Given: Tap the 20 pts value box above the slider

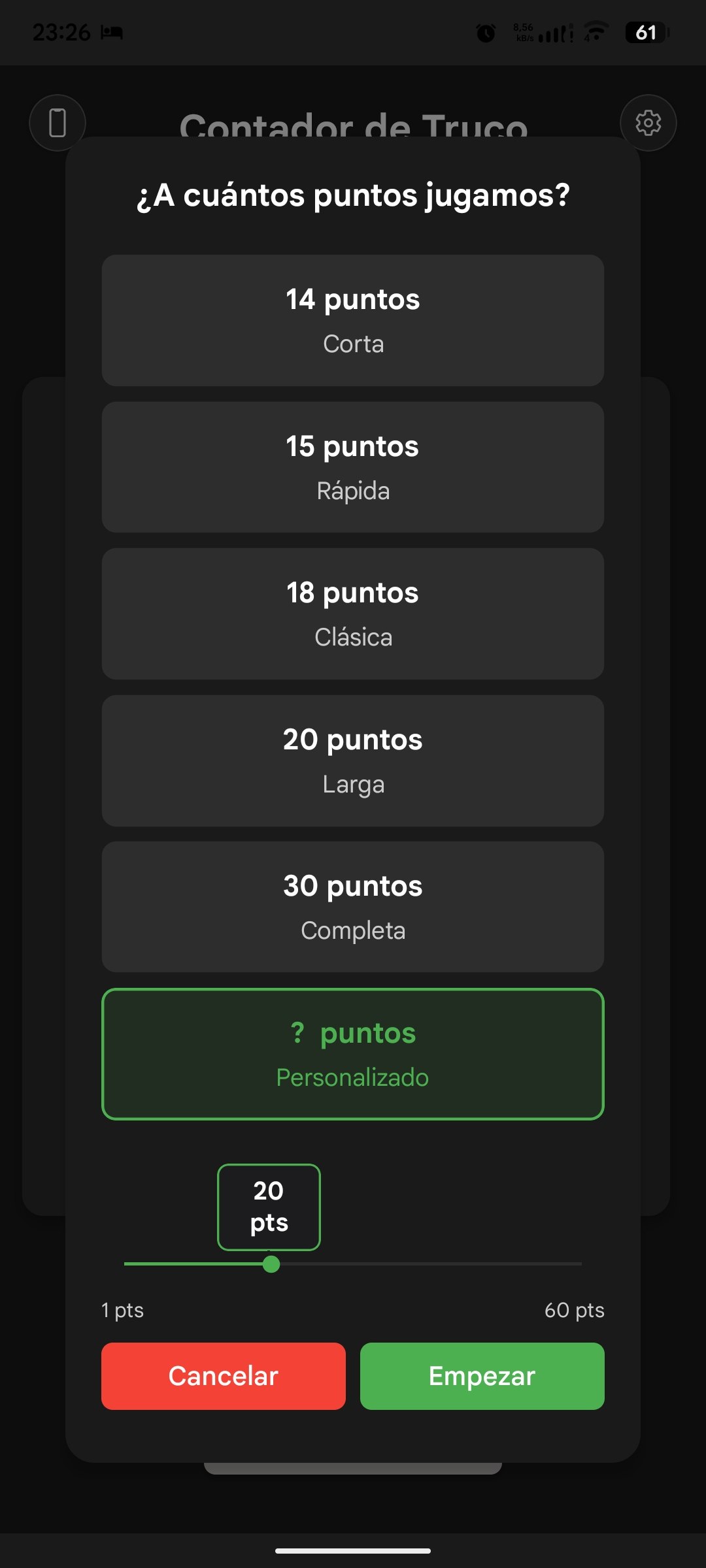Looking at the screenshot, I should (x=269, y=1205).
